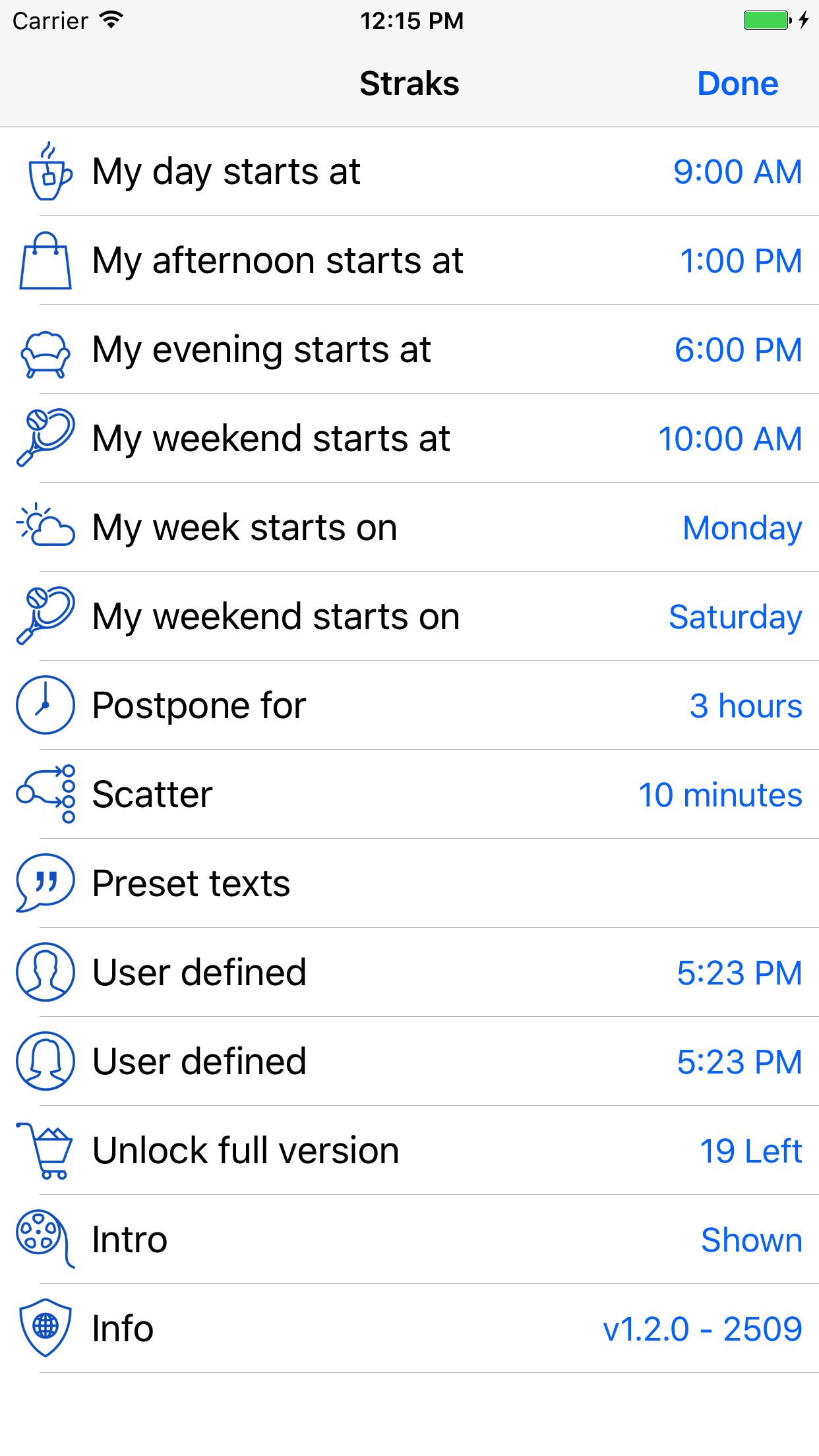This screenshot has height=1456, width=819.
Task: Tap Done to close settings
Action: pyautogui.click(x=737, y=84)
